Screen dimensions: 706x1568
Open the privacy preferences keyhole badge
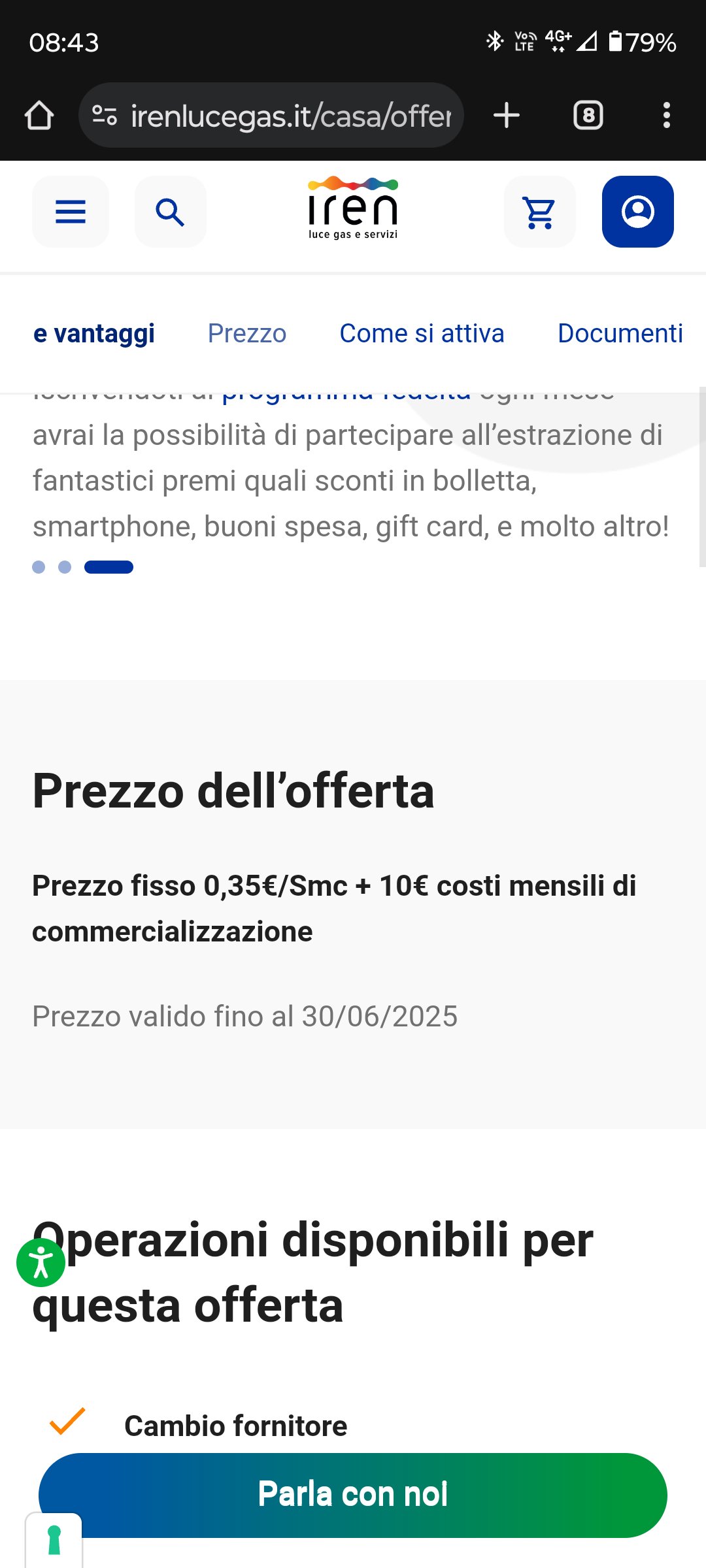coord(54,1541)
